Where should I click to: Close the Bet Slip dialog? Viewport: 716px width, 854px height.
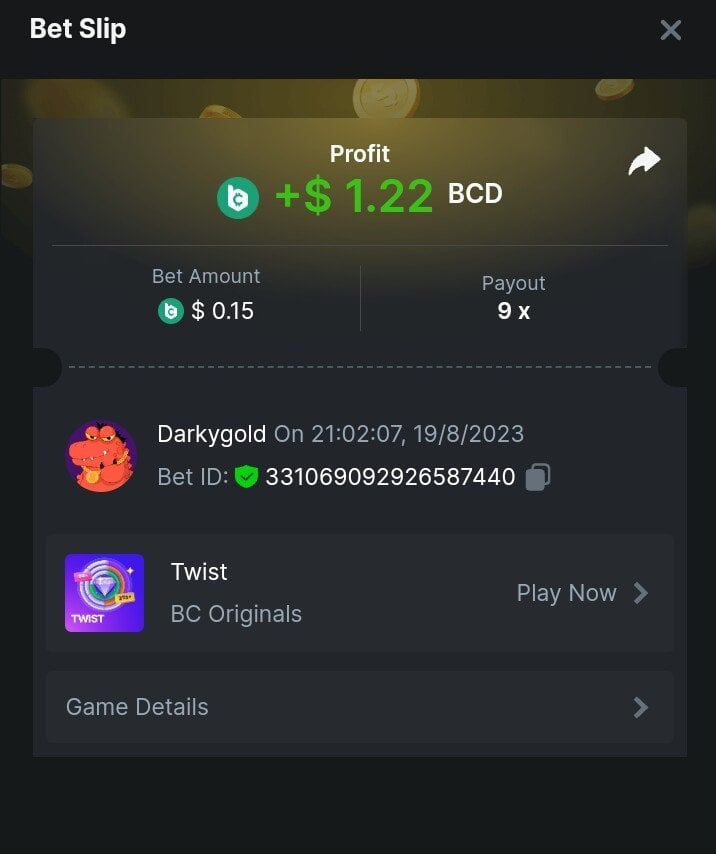click(670, 30)
